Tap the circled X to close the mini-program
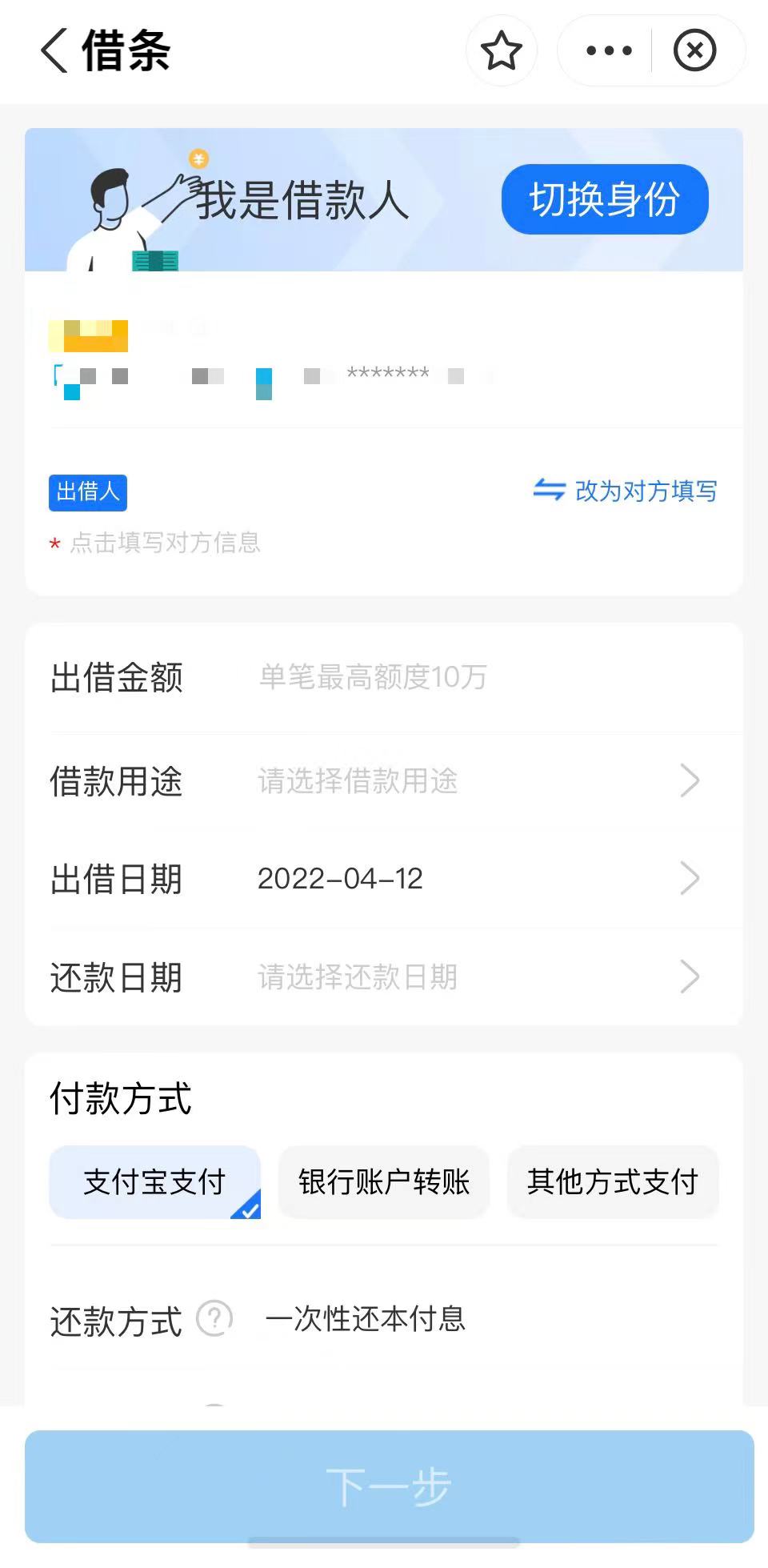Screen dimensions: 768x1568 point(695,50)
